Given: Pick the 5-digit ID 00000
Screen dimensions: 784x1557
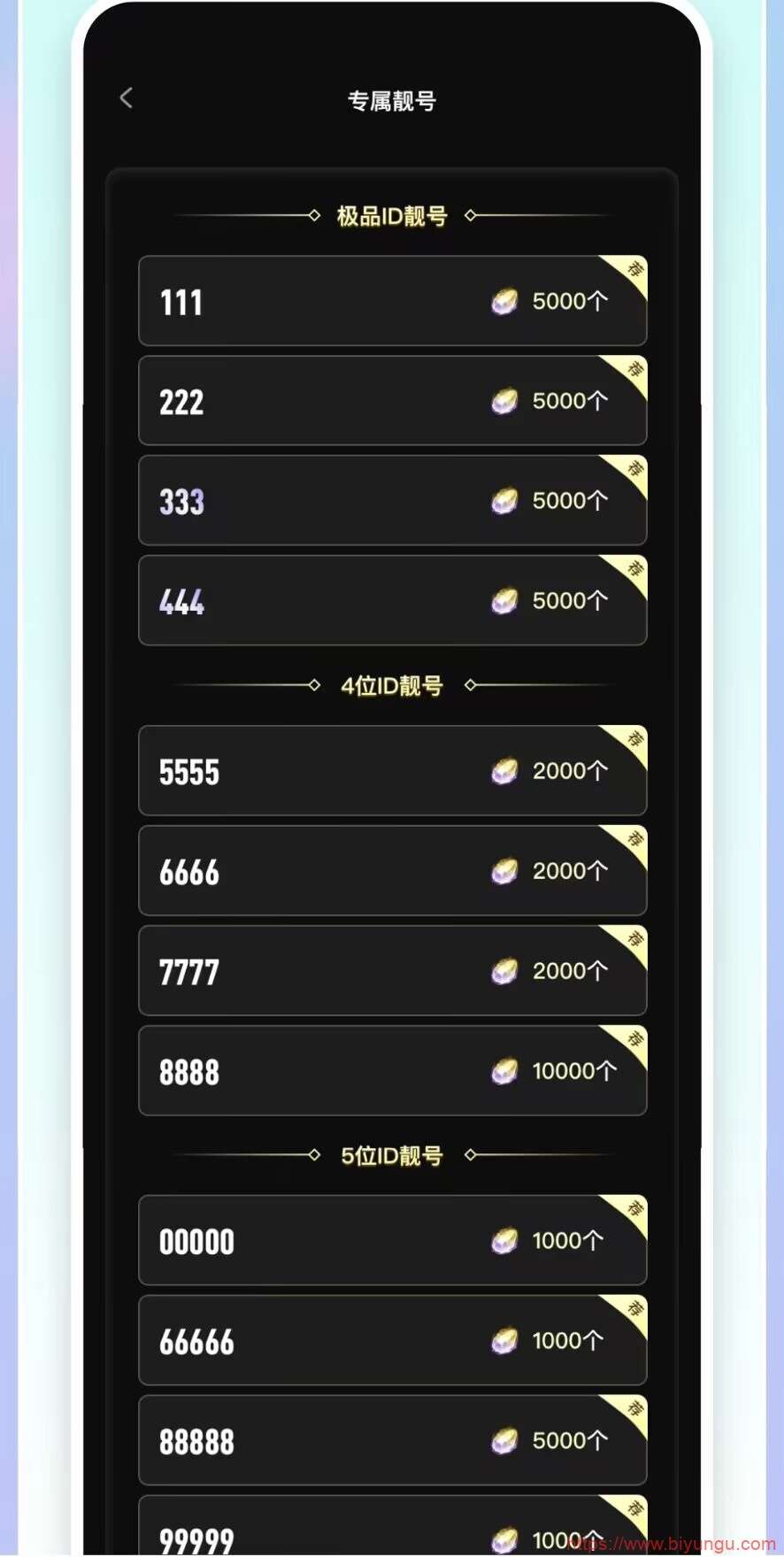Looking at the screenshot, I should (x=393, y=1241).
